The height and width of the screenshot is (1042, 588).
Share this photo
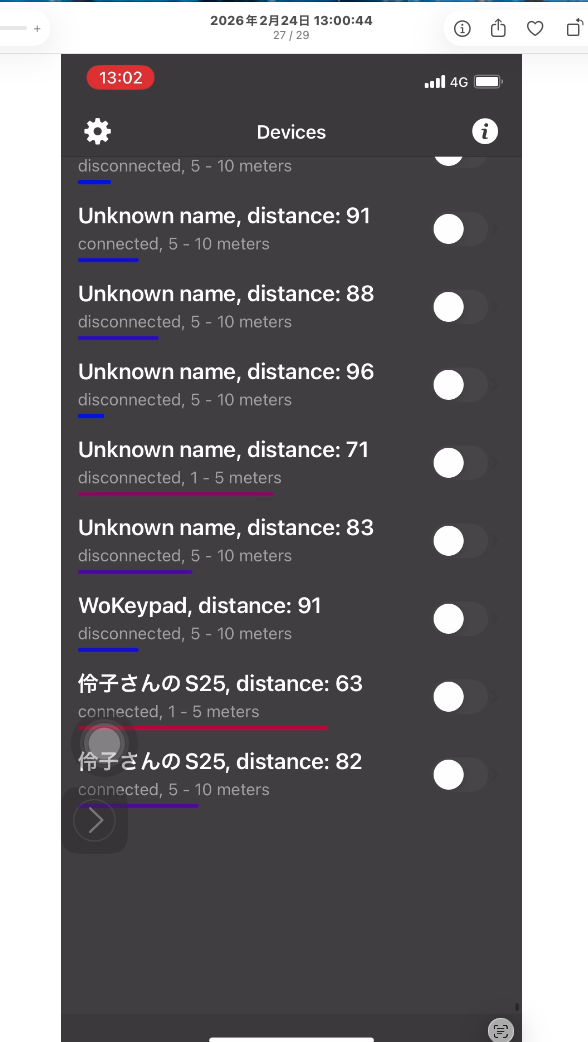click(498, 28)
